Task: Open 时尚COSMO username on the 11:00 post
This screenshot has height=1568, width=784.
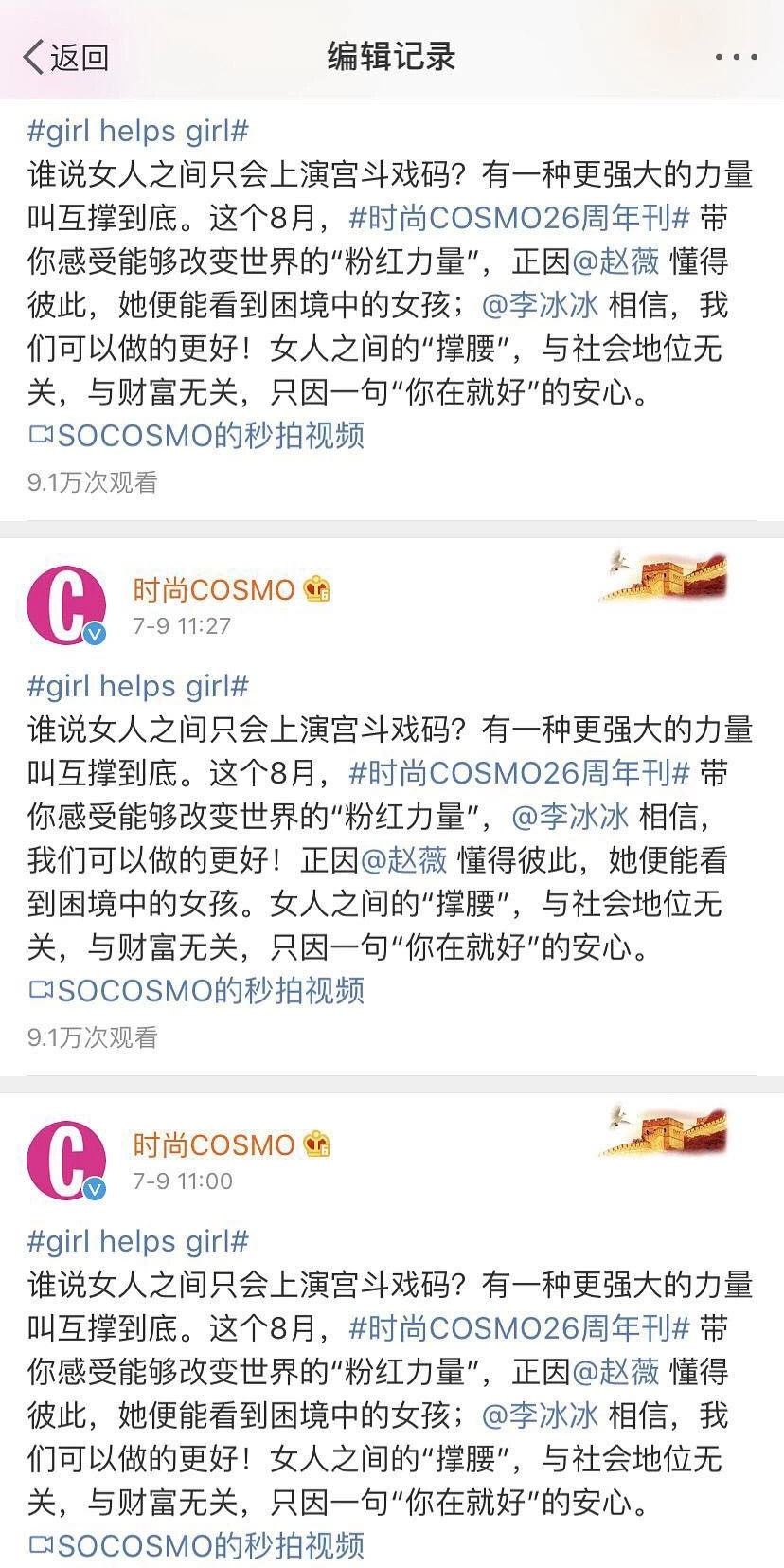Action: pyautogui.click(x=214, y=1144)
